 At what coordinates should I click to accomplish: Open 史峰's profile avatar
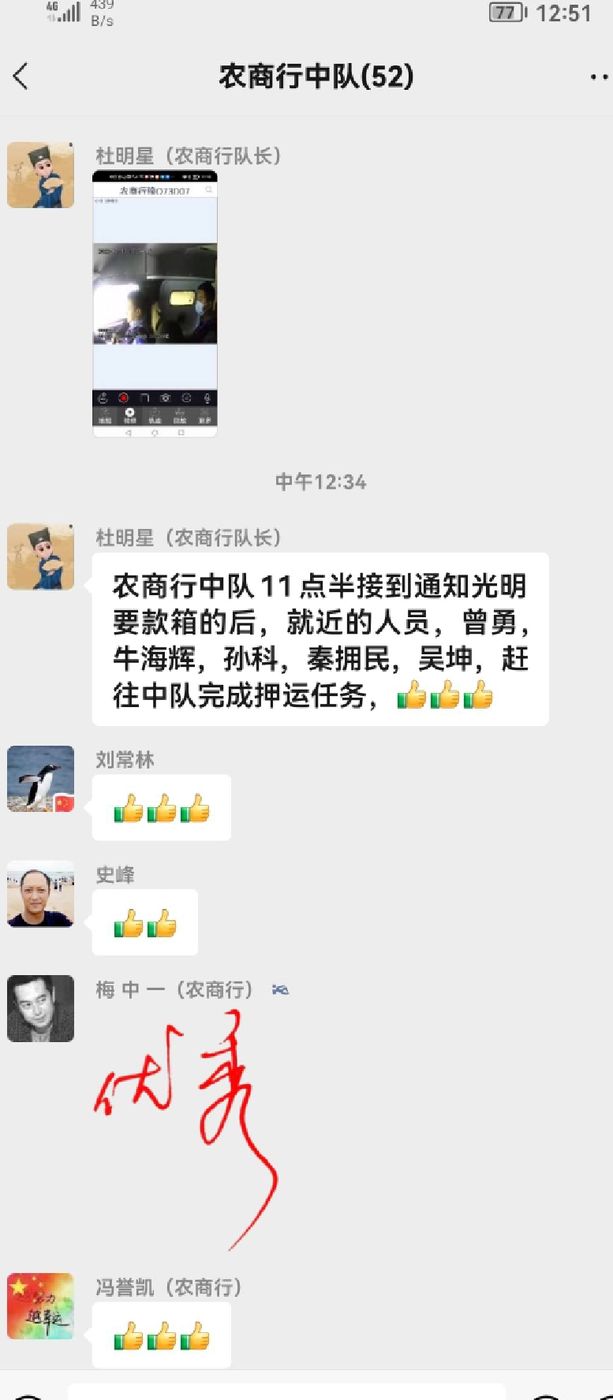(41, 893)
